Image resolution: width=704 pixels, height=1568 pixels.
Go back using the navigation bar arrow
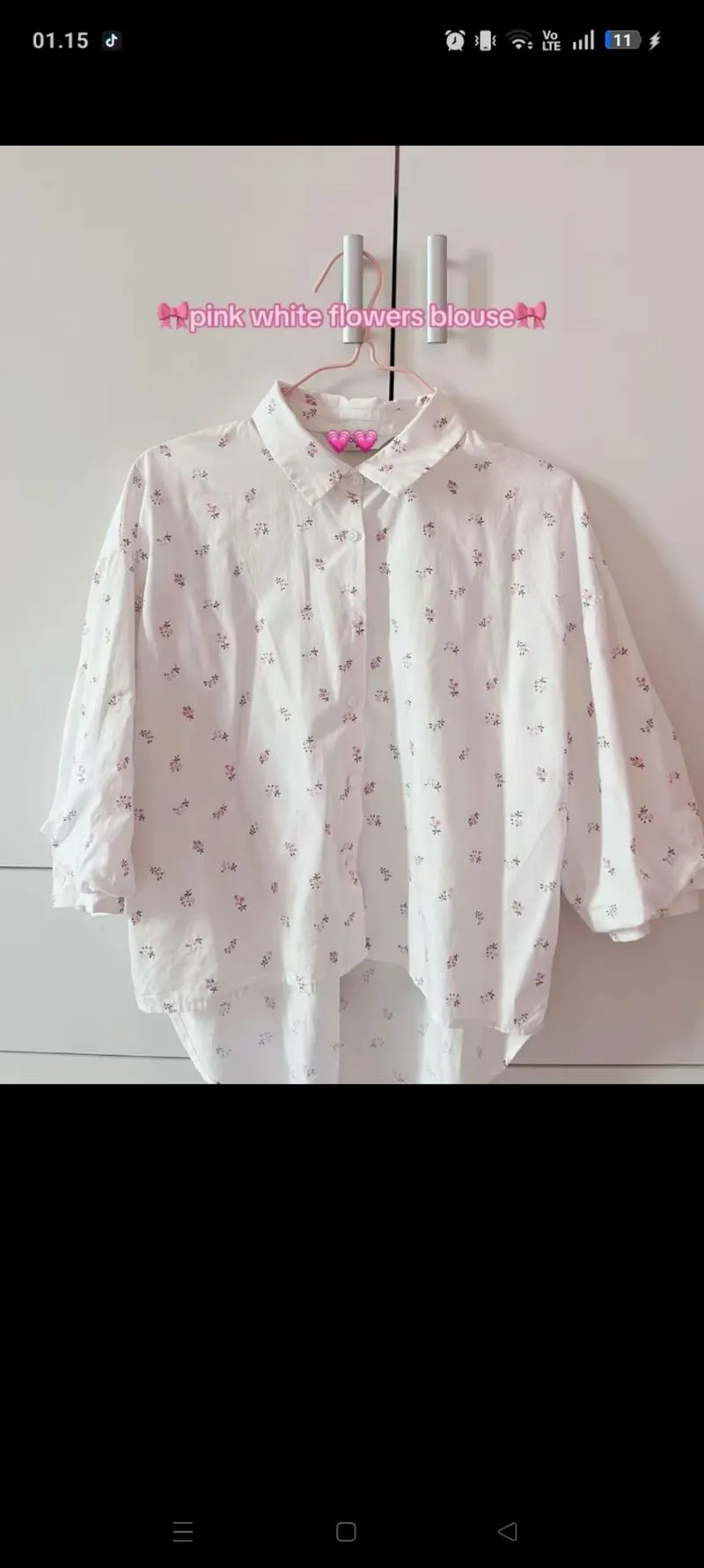(508, 1531)
